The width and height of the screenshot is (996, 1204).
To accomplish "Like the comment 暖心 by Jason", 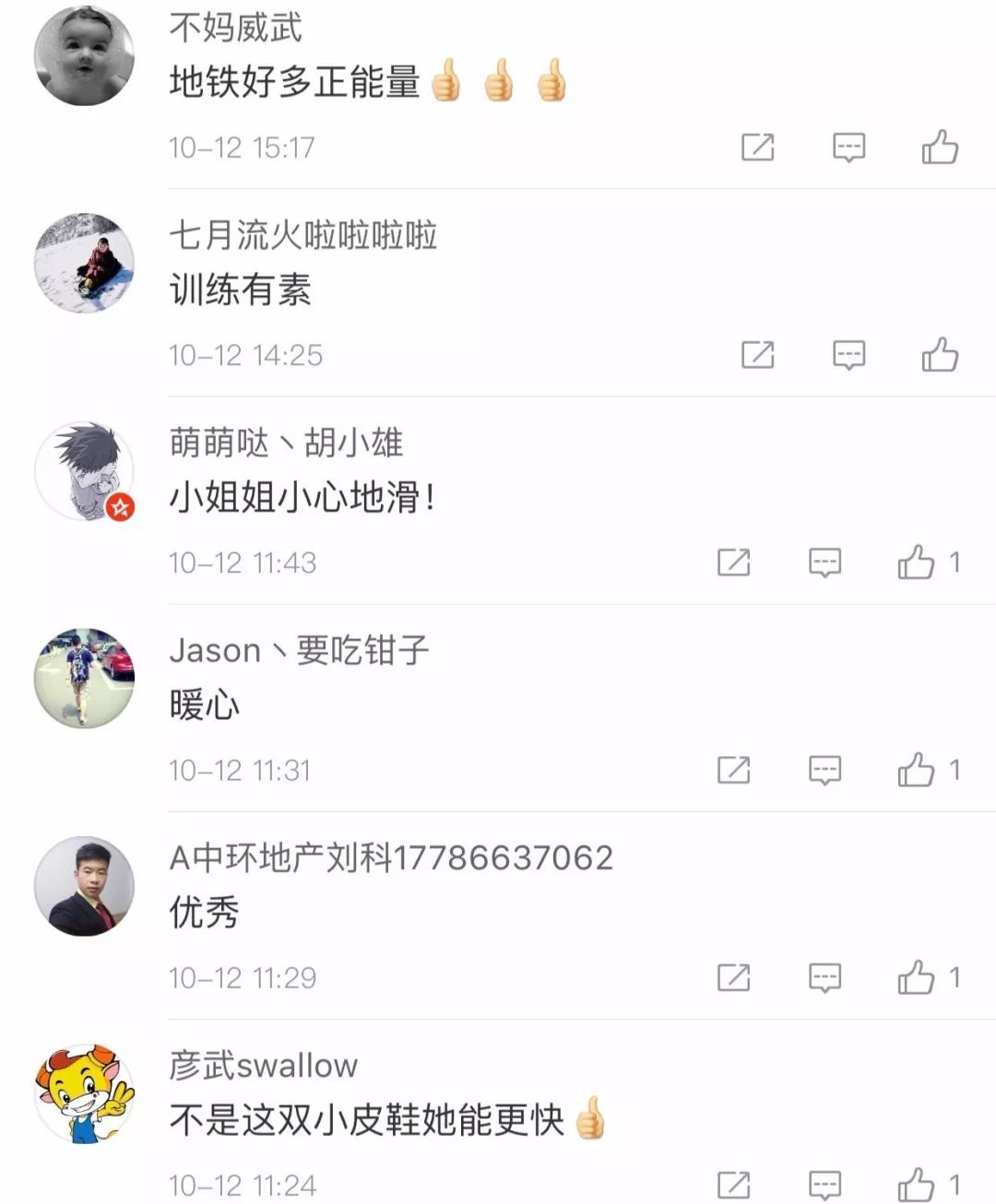I will (x=917, y=770).
